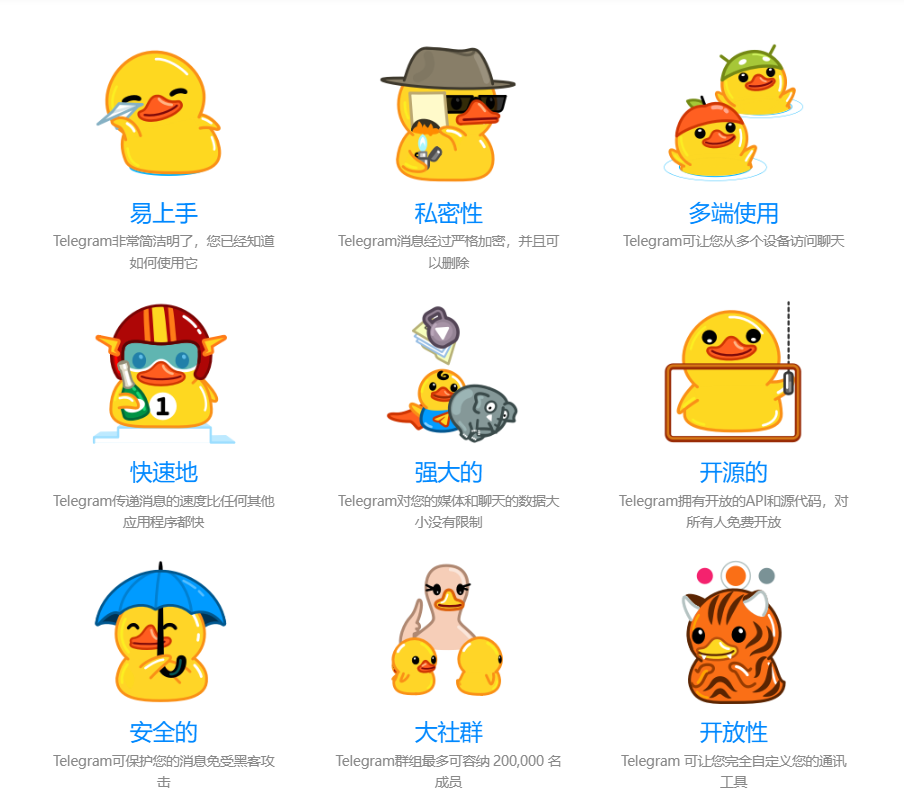View the 强大的 feature link
Viewport: 904px width, 799px height.
[448, 472]
